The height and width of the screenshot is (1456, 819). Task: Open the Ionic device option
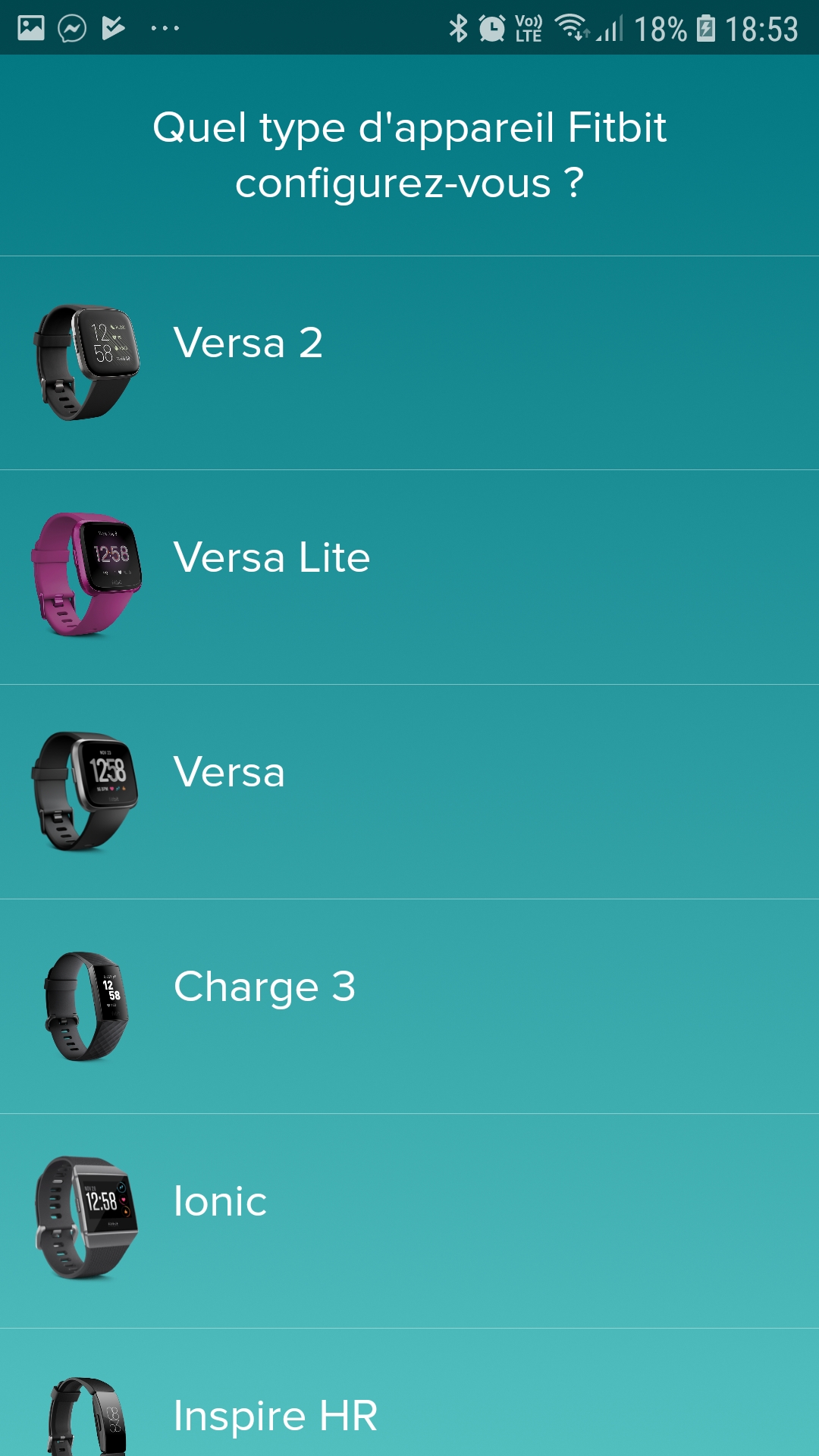[409, 1221]
